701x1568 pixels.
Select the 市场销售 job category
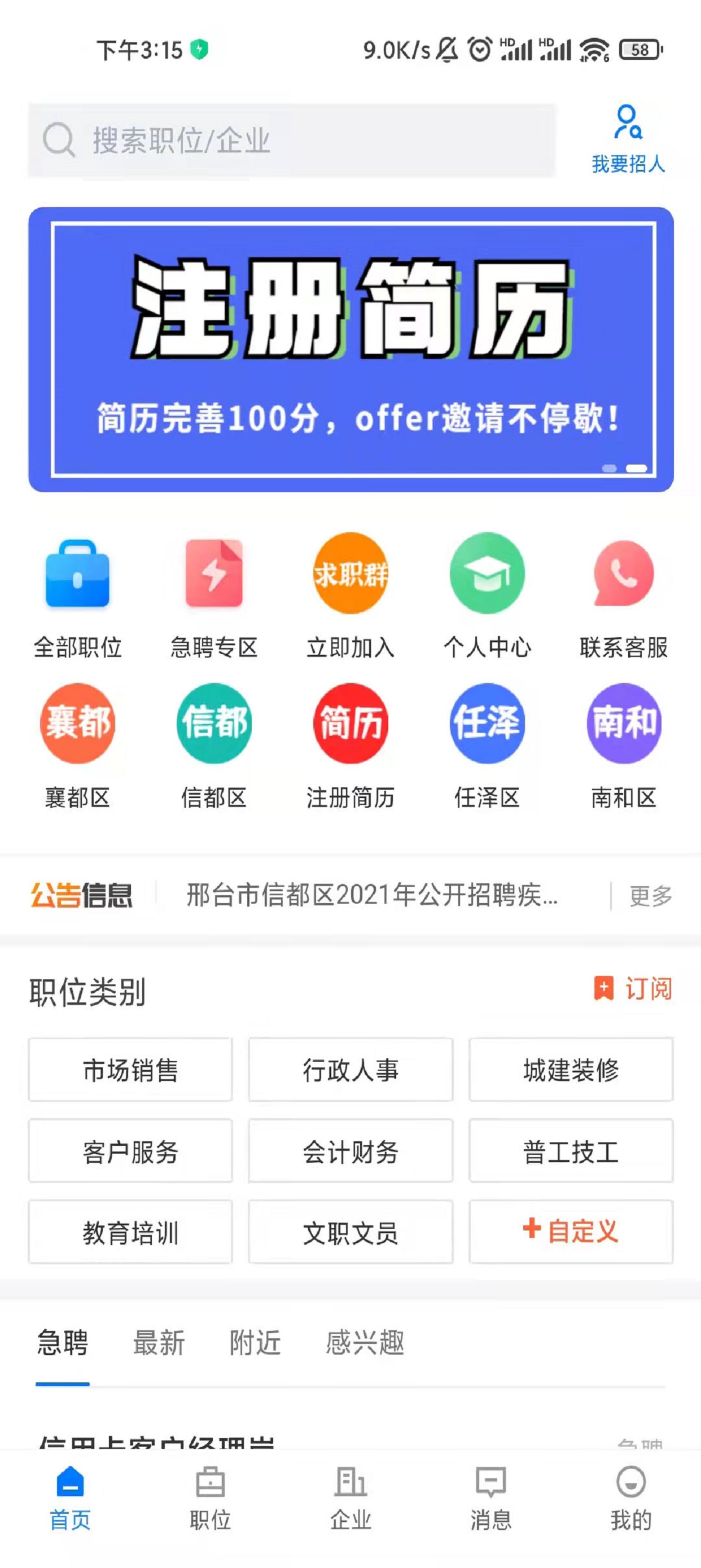(132, 1070)
